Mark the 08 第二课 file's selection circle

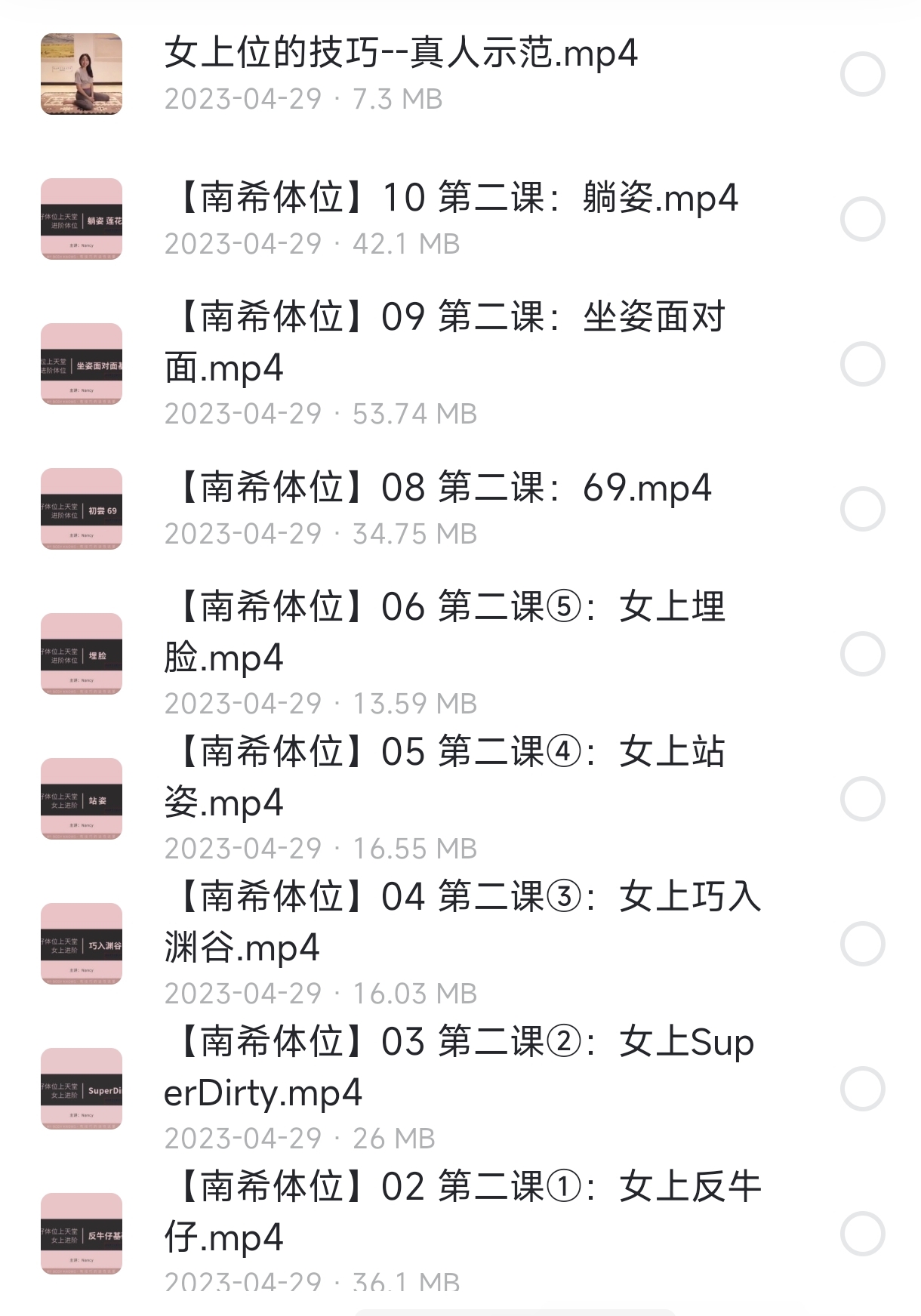862,510
